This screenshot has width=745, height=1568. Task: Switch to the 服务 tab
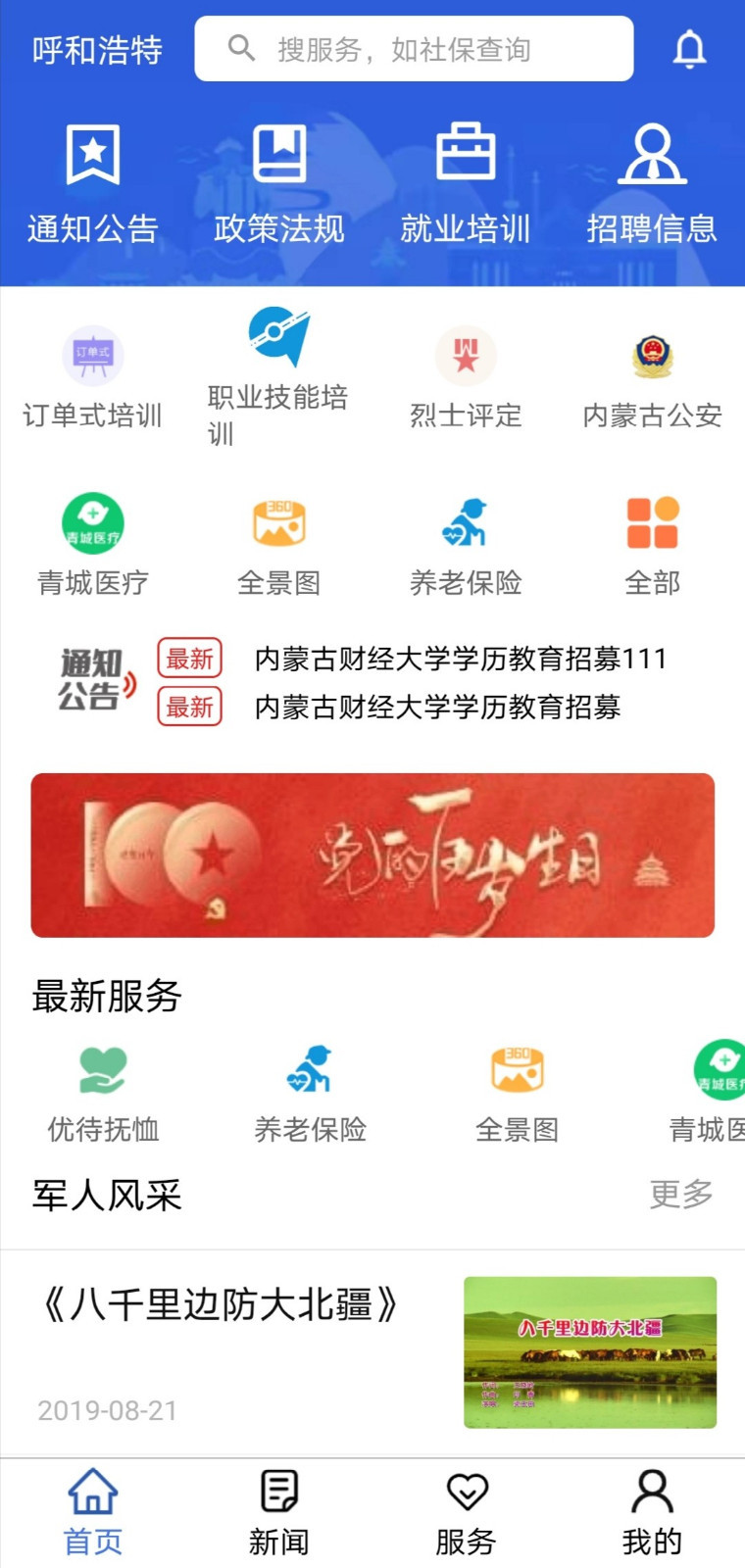click(x=466, y=1509)
